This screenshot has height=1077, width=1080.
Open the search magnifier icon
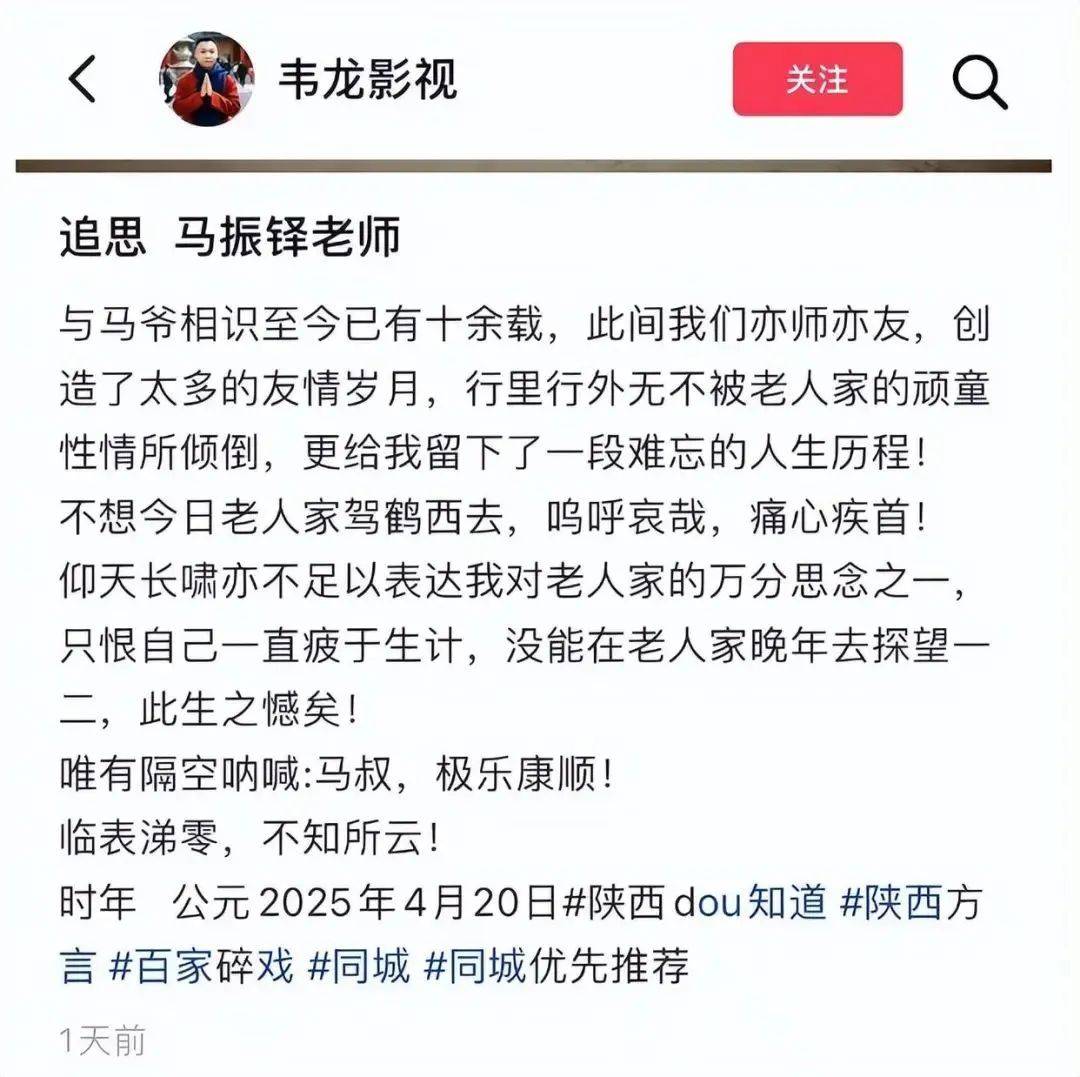pos(979,81)
